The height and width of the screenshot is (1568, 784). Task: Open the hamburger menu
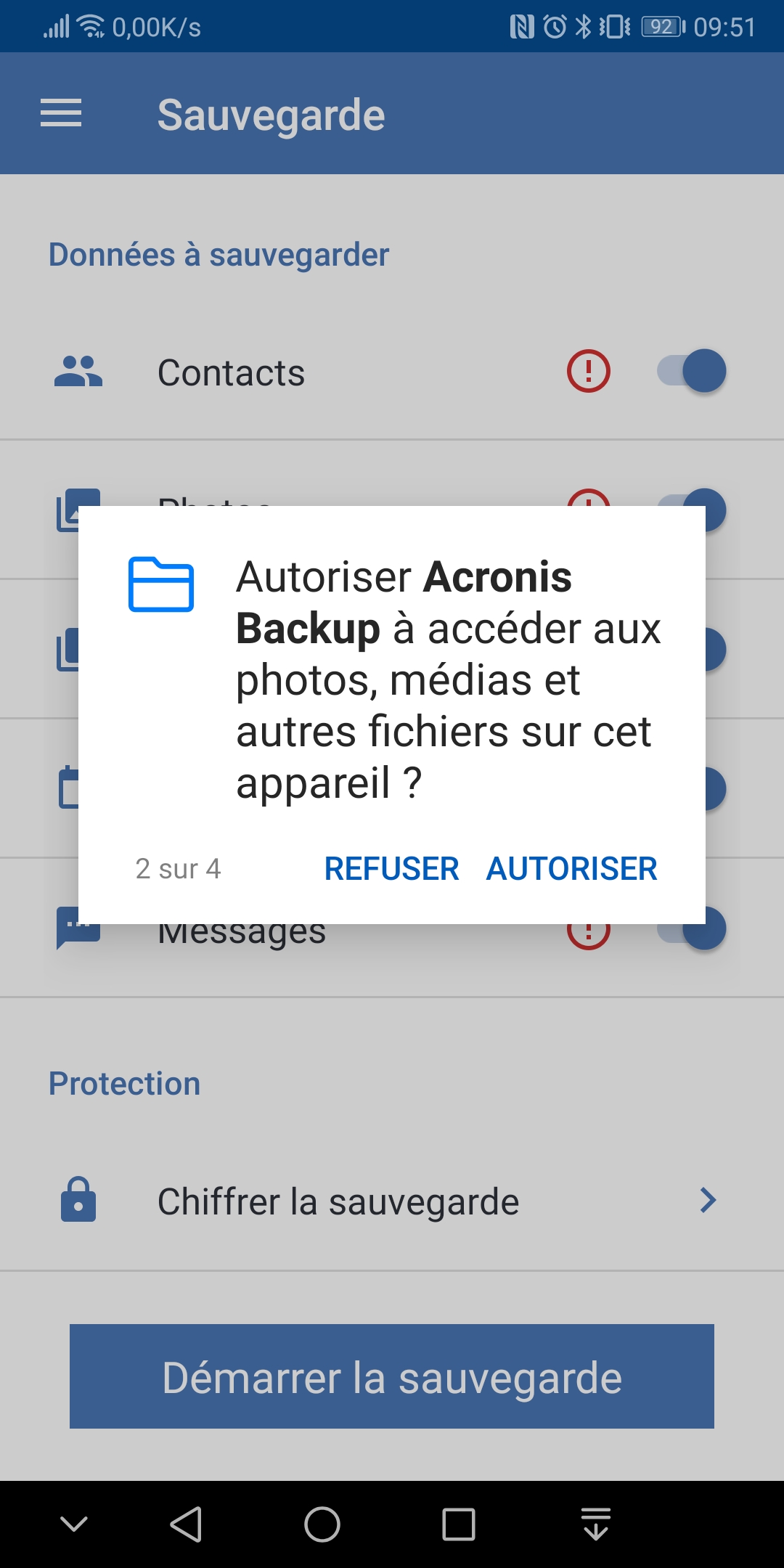click(61, 113)
